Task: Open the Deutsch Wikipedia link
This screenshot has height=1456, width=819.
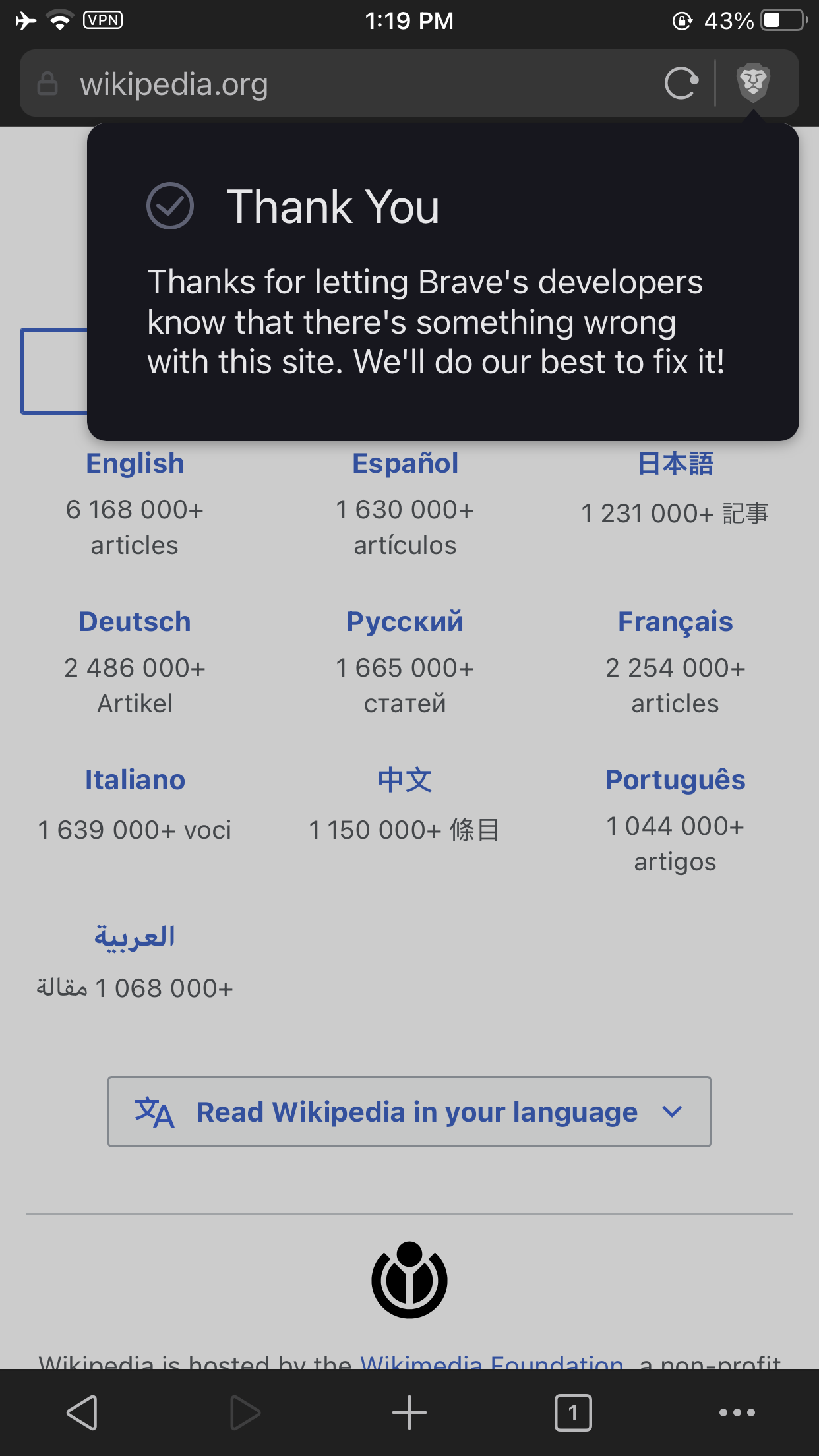Action: (135, 622)
